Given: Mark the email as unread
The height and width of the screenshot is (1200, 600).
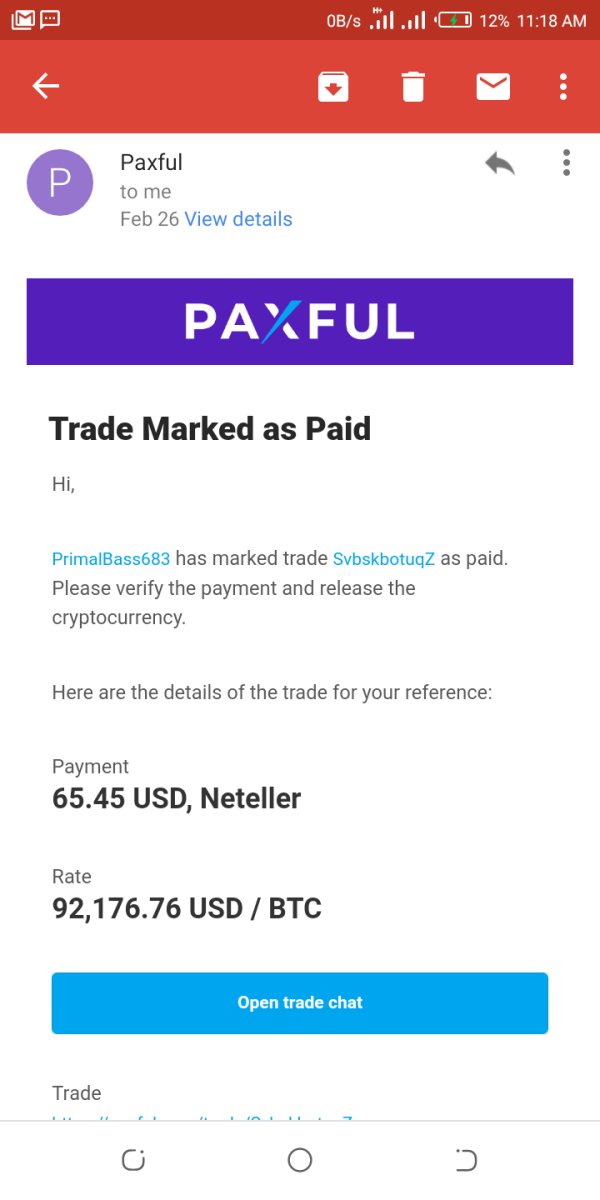Looking at the screenshot, I should [x=493, y=87].
